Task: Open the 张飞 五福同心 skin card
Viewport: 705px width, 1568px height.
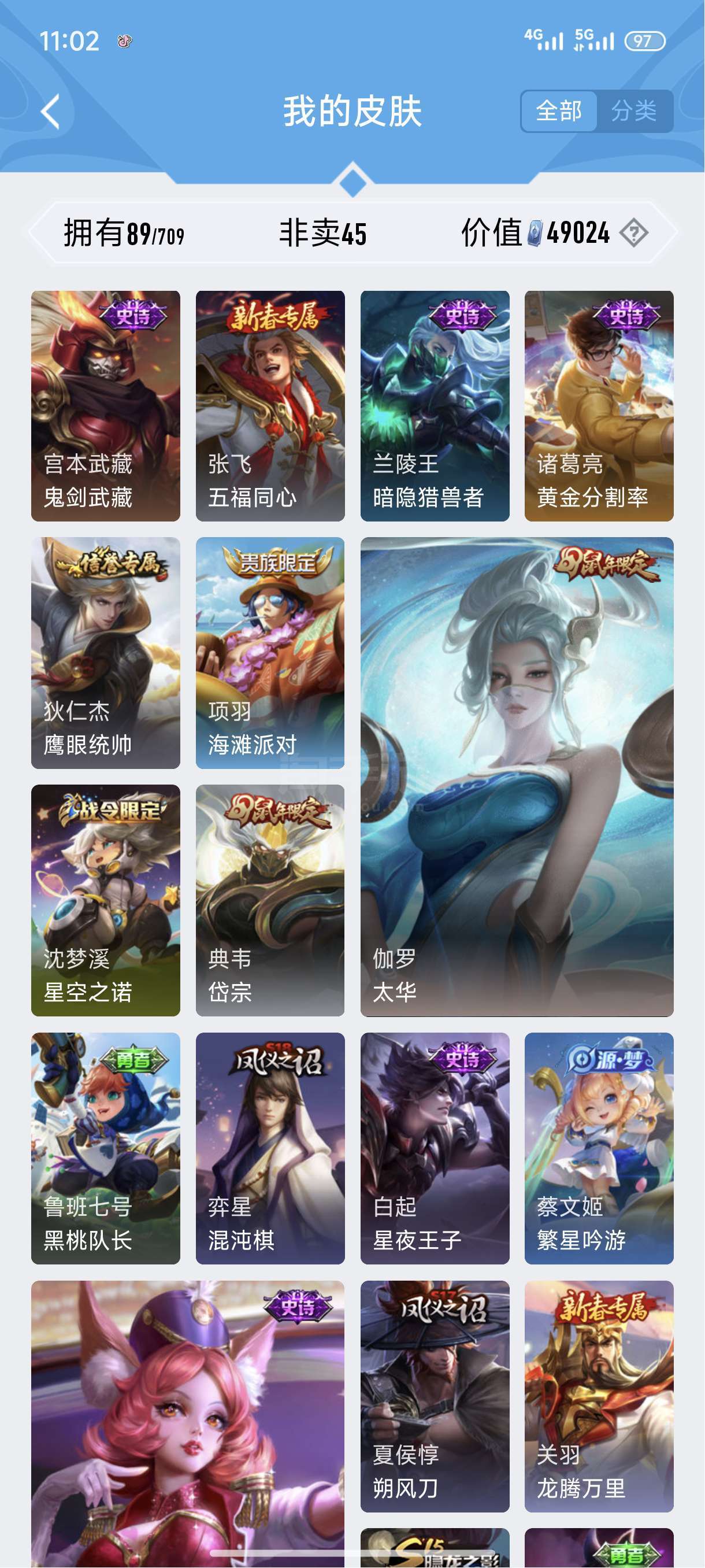Action: [270, 406]
